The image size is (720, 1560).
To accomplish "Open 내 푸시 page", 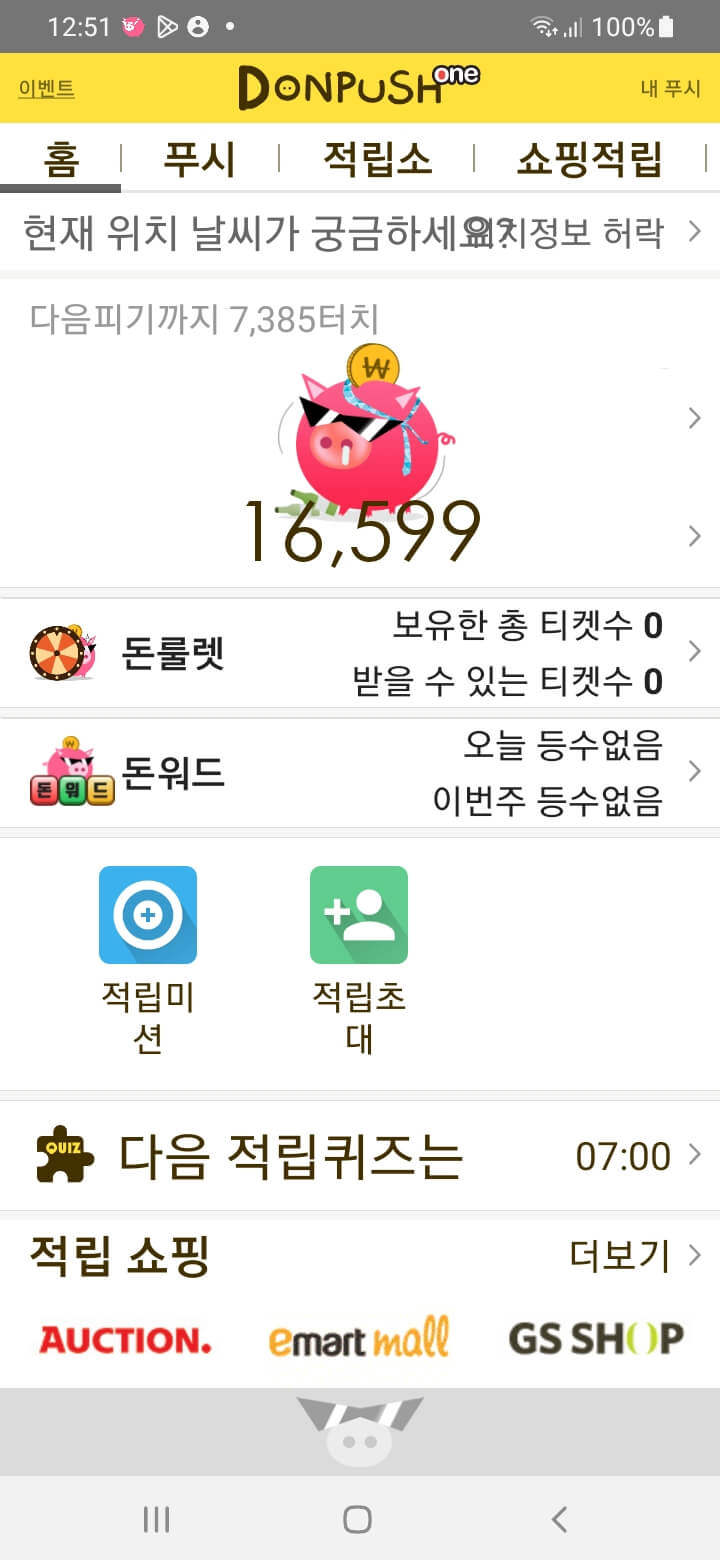I will (671, 88).
